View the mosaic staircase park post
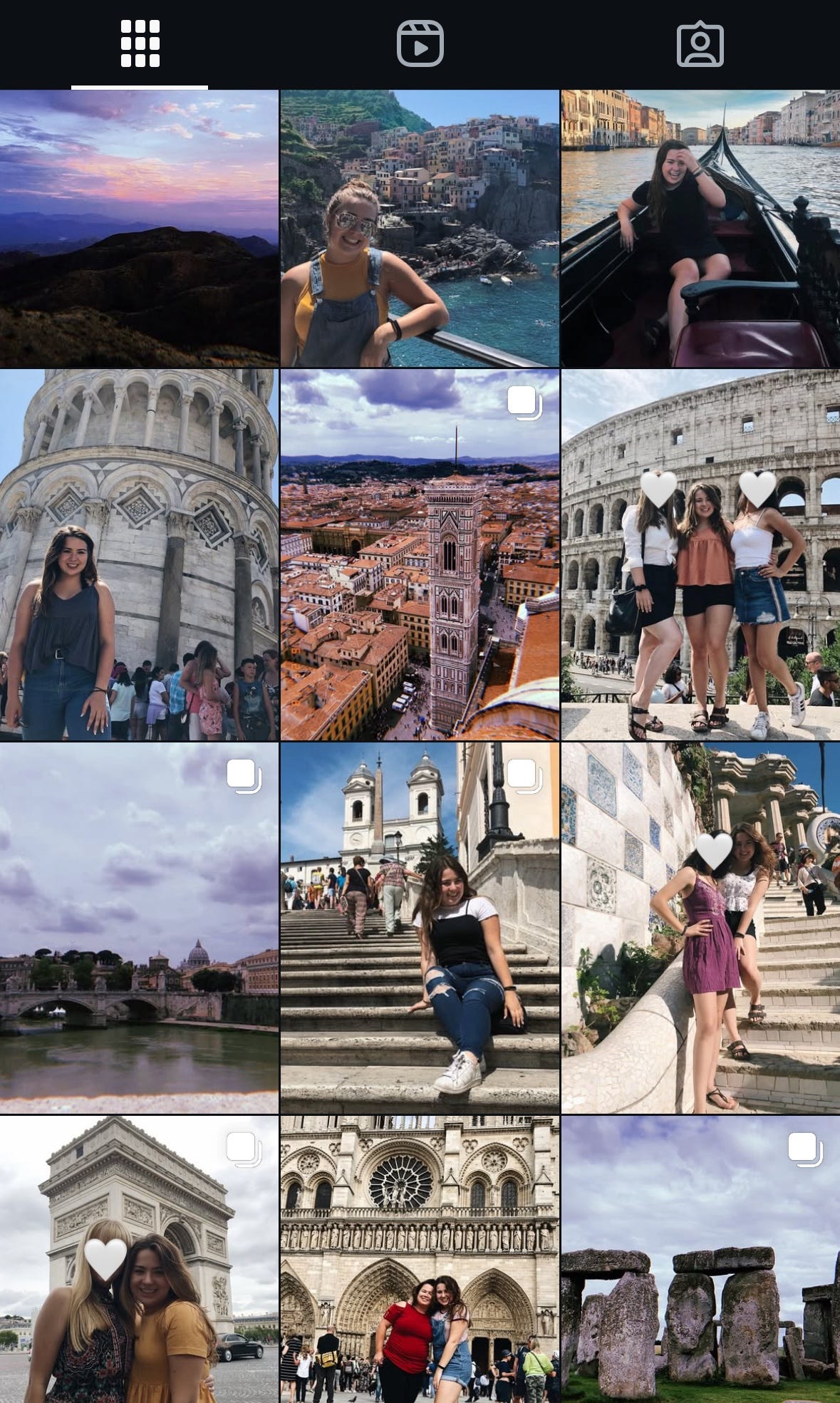Viewport: 840px width, 1403px height. pos(700,928)
